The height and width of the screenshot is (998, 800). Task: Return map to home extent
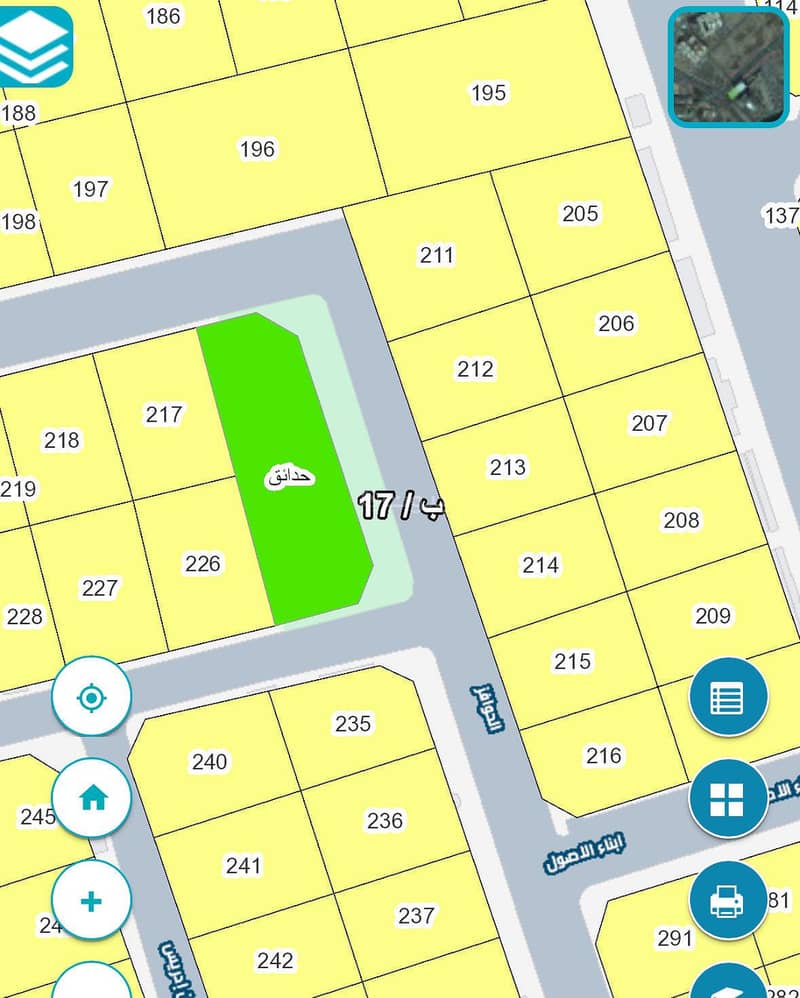pos(92,798)
